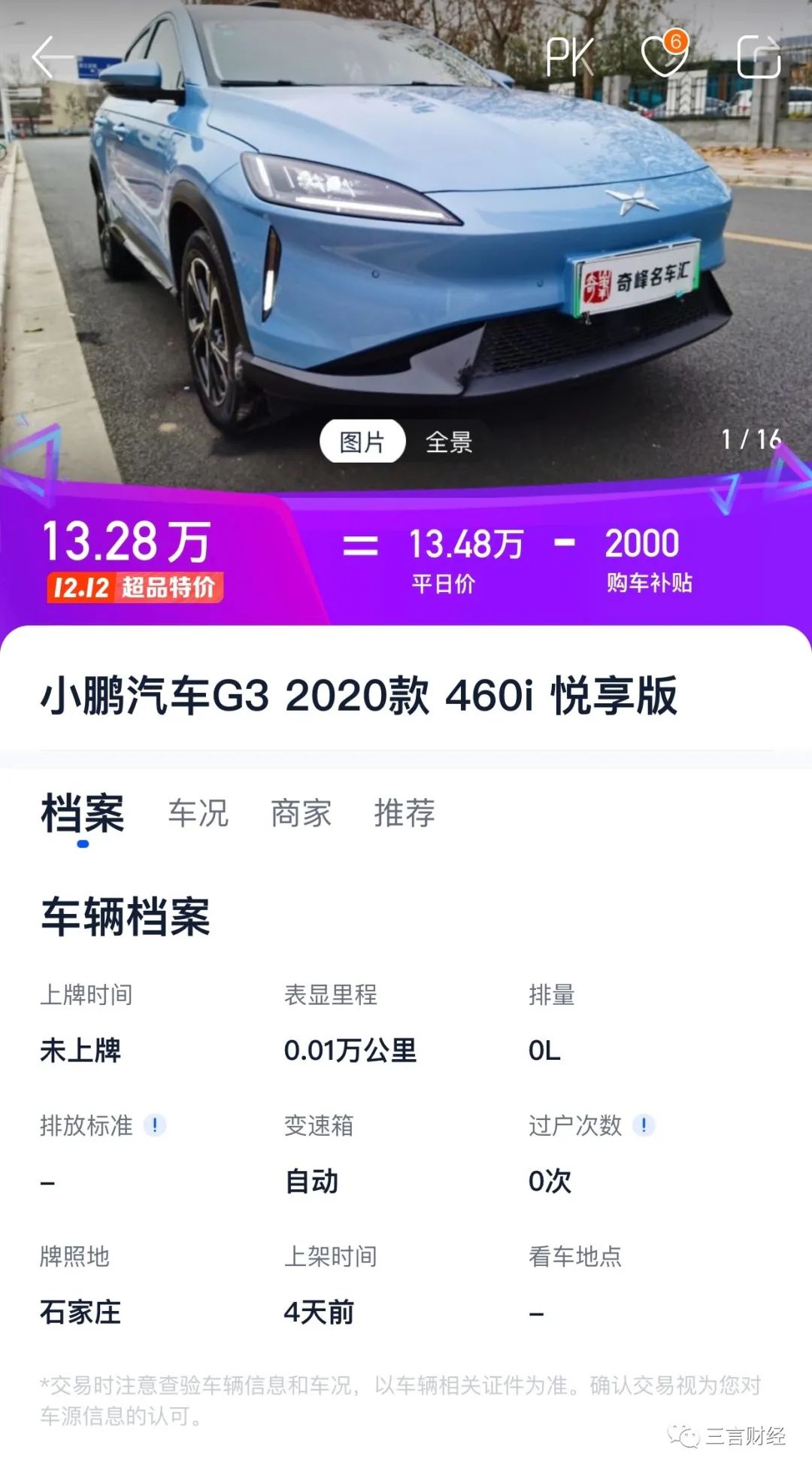The height and width of the screenshot is (1472, 812).
Task: Tap the info icon beside 排放标准
Action: click(155, 1125)
